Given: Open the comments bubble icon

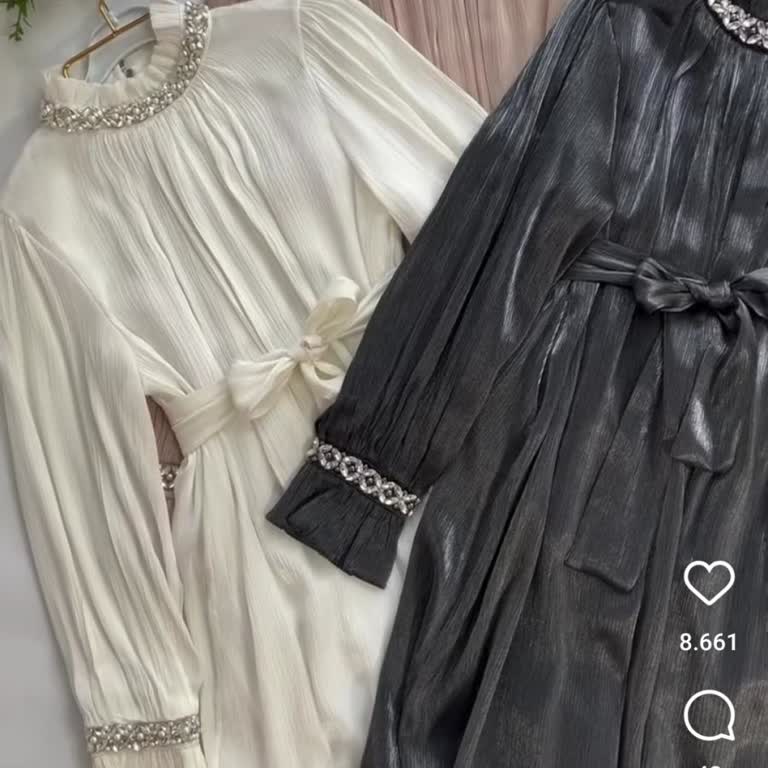Looking at the screenshot, I should pyautogui.click(x=709, y=716).
